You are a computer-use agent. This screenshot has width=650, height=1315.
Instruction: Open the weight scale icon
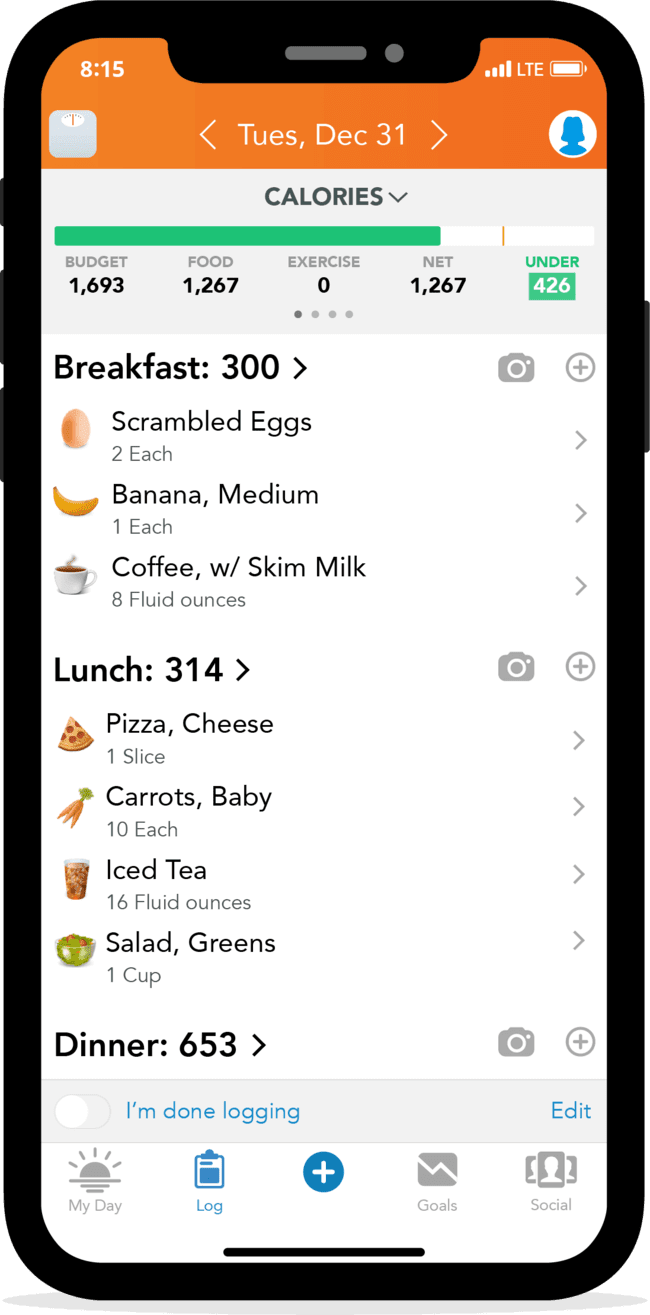point(73,134)
